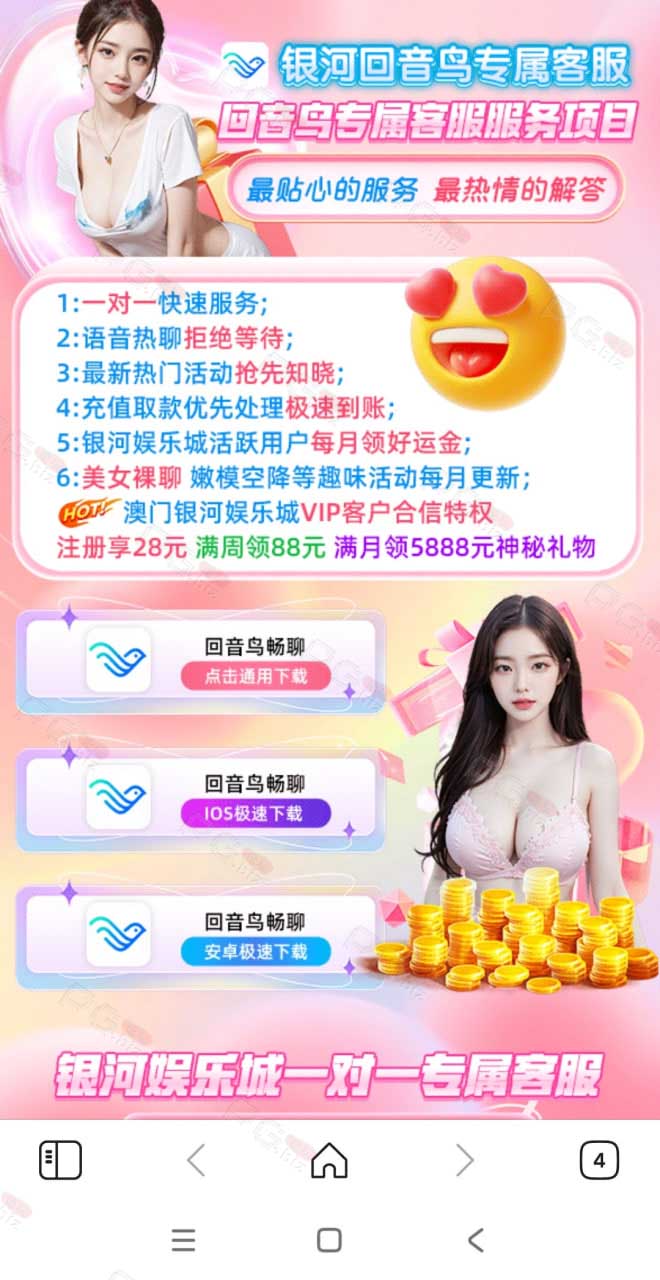
Task: Tap the 安卓极速下载 download button
Action: click(x=255, y=951)
